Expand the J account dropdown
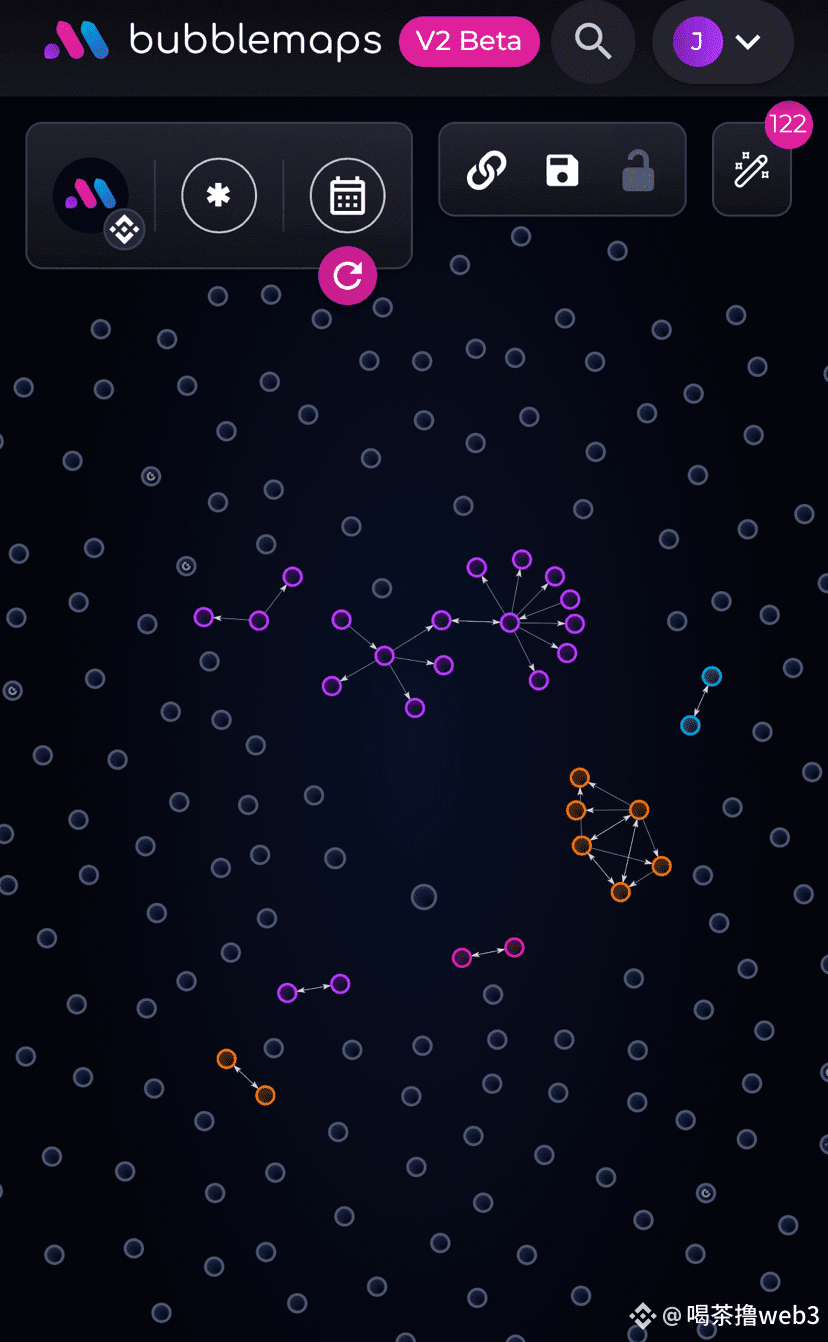Screen dimensions: 828x1342 point(722,42)
